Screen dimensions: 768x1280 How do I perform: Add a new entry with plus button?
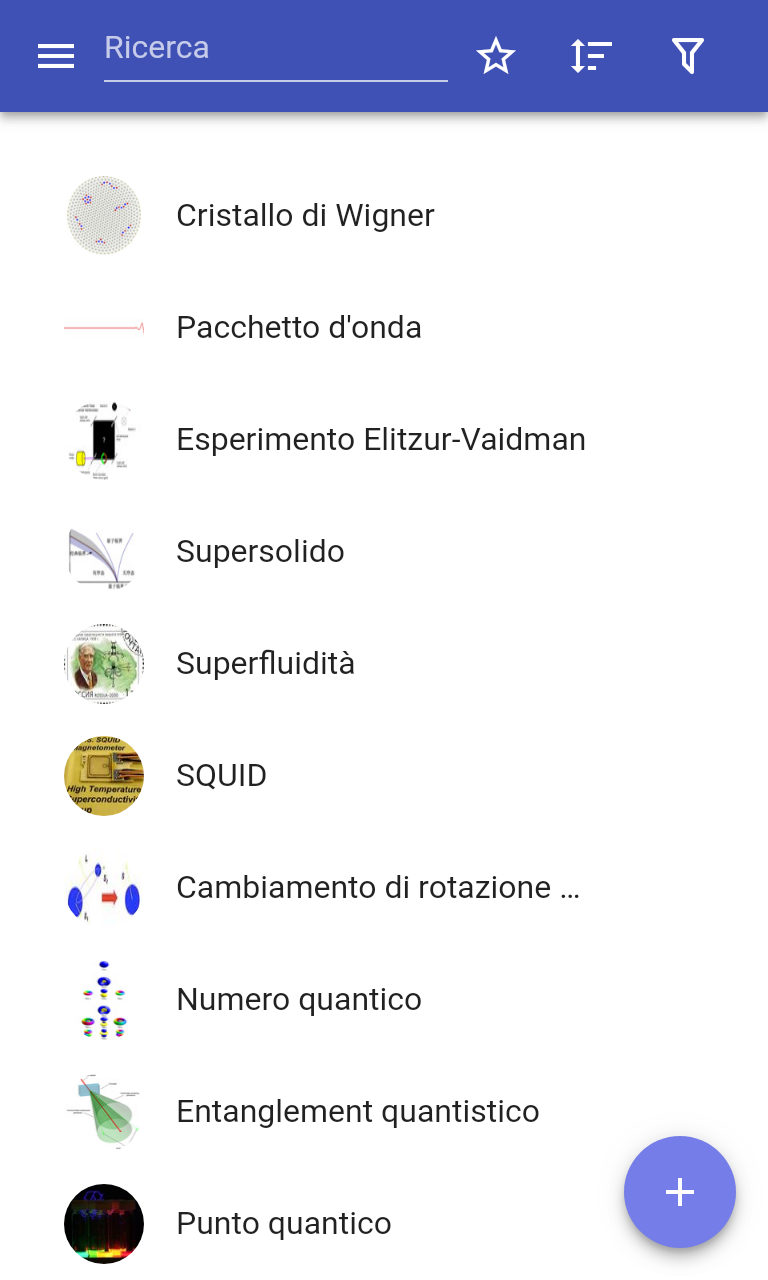click(x=680, y=1192)
